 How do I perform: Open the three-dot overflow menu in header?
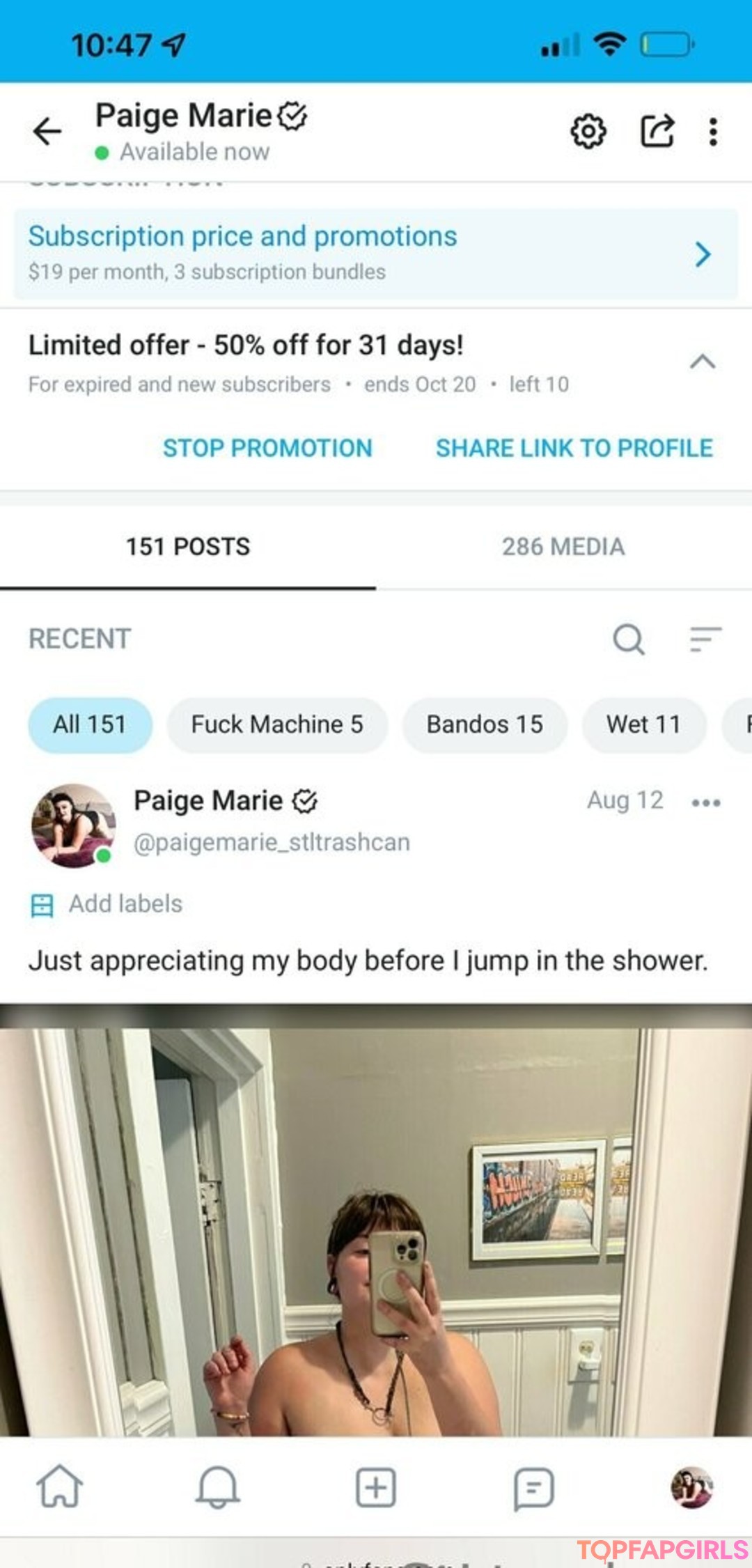click(x=713, y=132)
